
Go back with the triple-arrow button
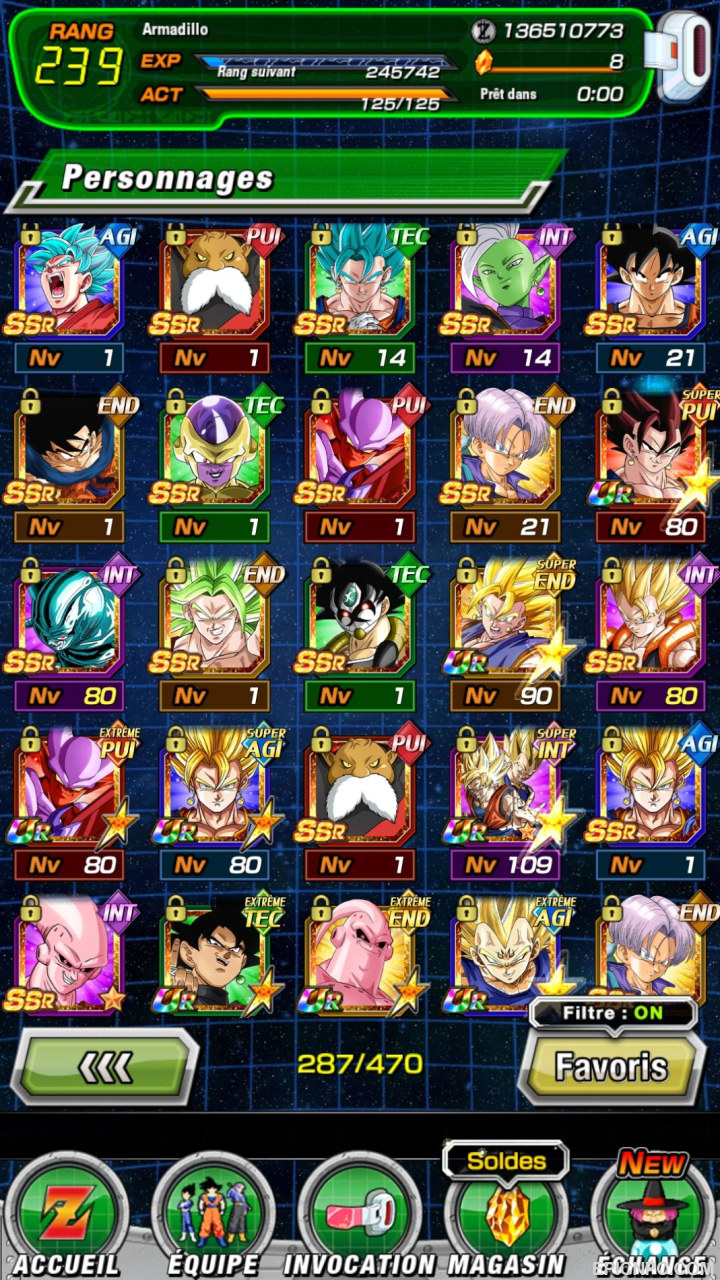104,1066
